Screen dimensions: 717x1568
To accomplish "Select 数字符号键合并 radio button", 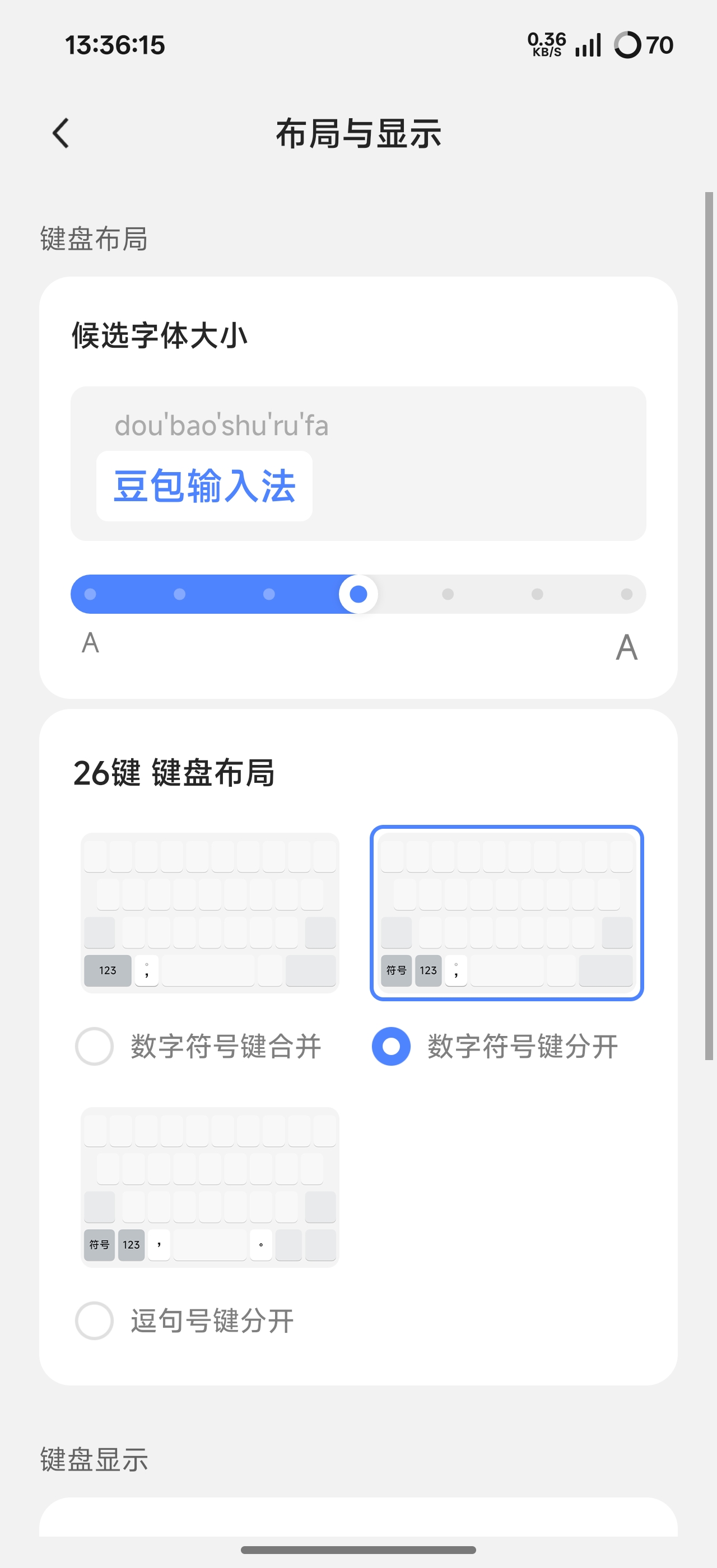I will tap(94, 1046).
